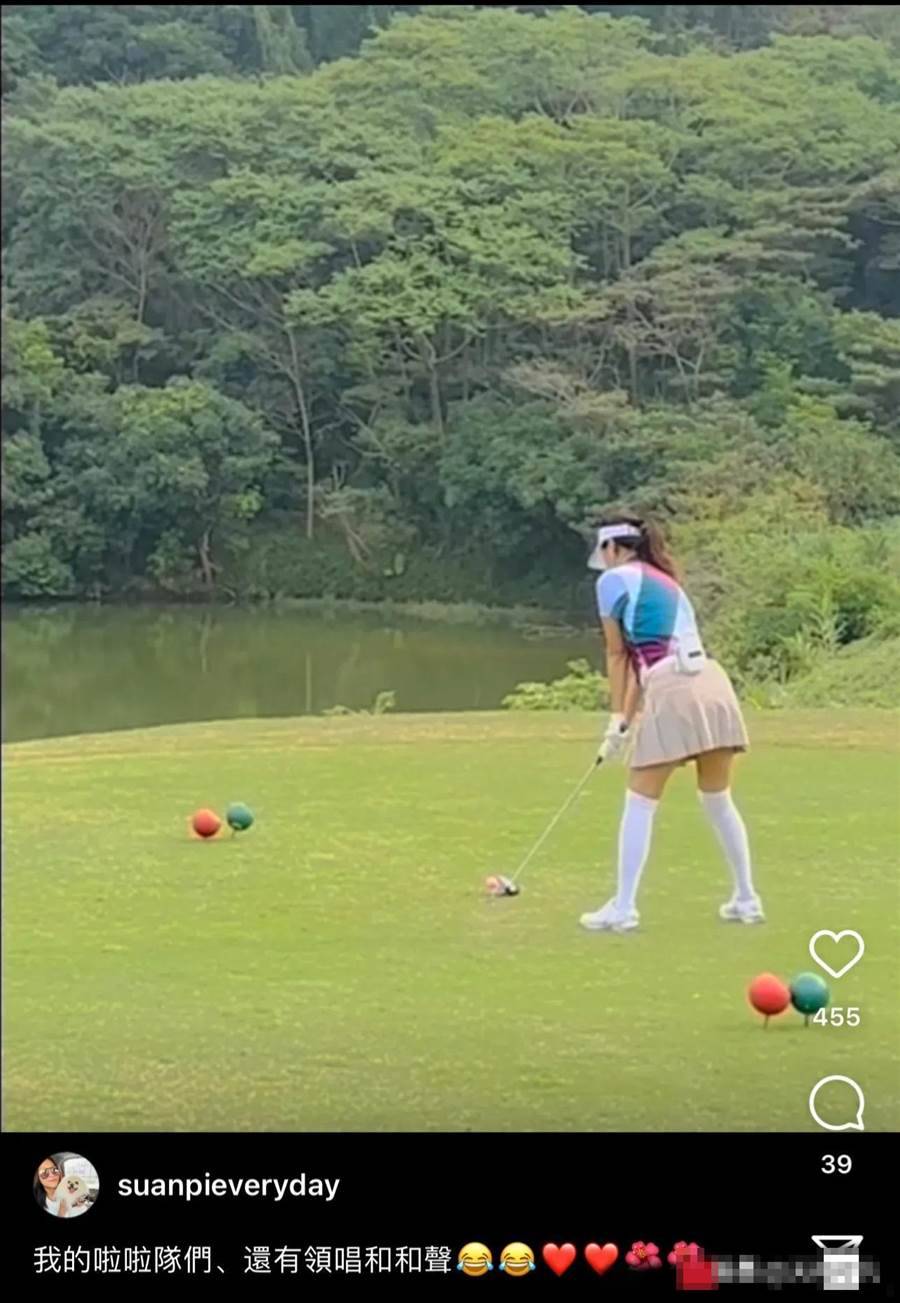Like this reel with the heart icon

point(836,953)
